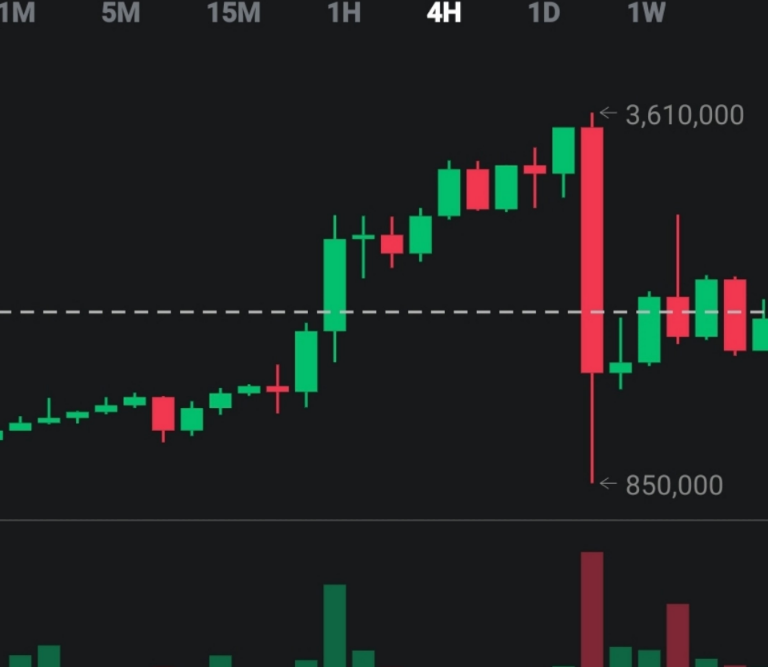Change chart to 15M candles

pyautogui.click(x=234, y=12)
